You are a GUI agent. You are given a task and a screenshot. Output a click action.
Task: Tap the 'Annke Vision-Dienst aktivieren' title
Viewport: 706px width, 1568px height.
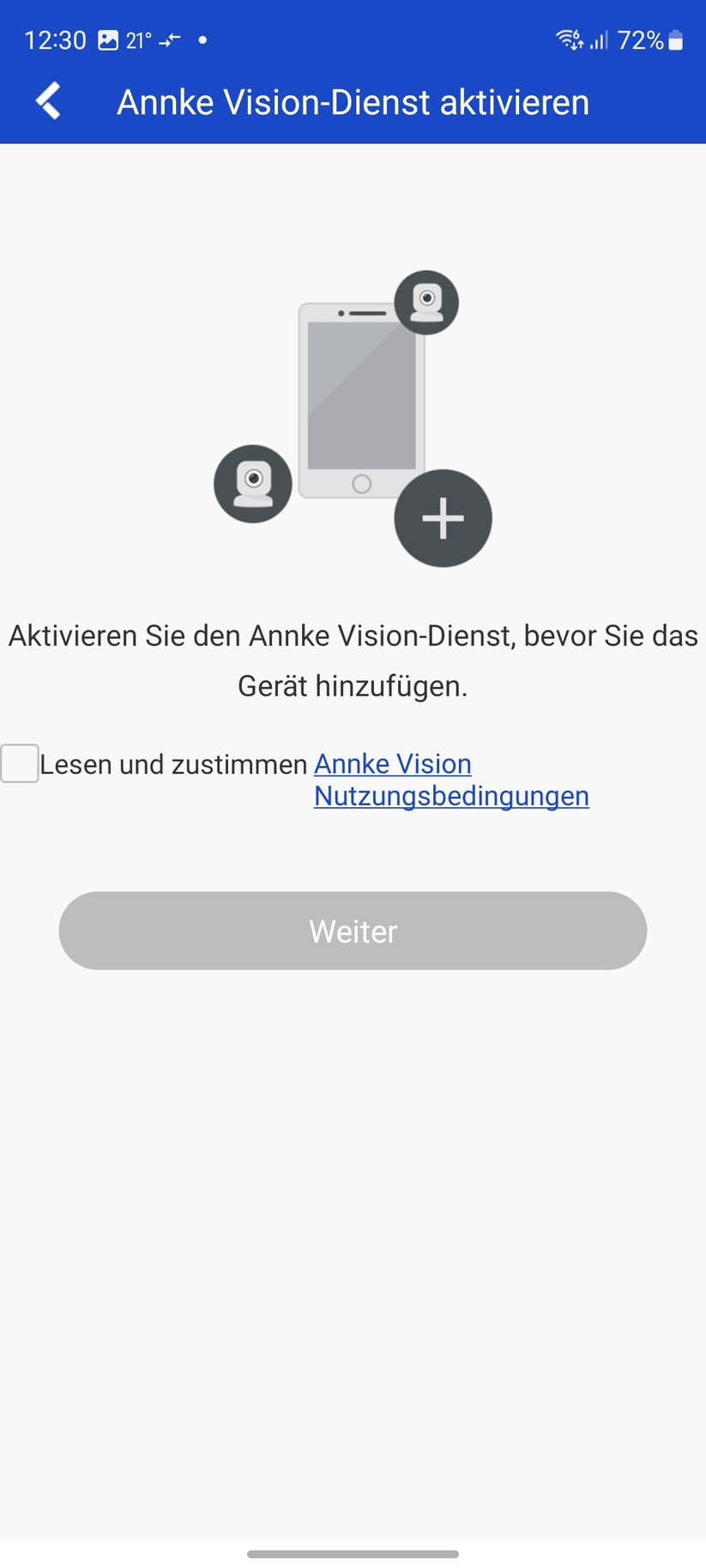[x=353, y=100]
